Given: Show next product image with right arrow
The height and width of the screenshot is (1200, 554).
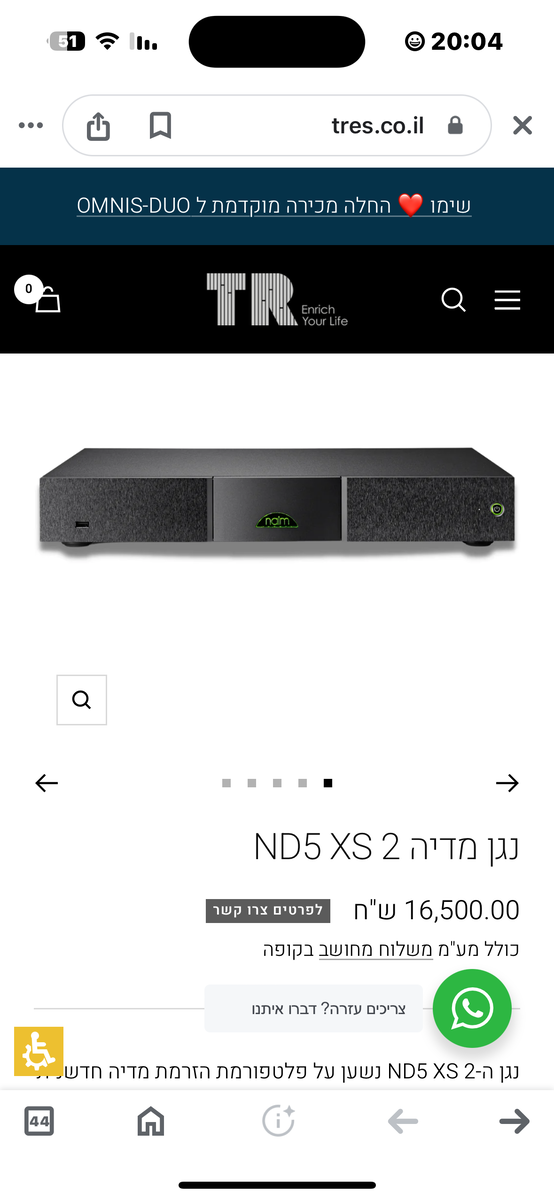Looking at the screenshot, I should (x=507, y=783).
